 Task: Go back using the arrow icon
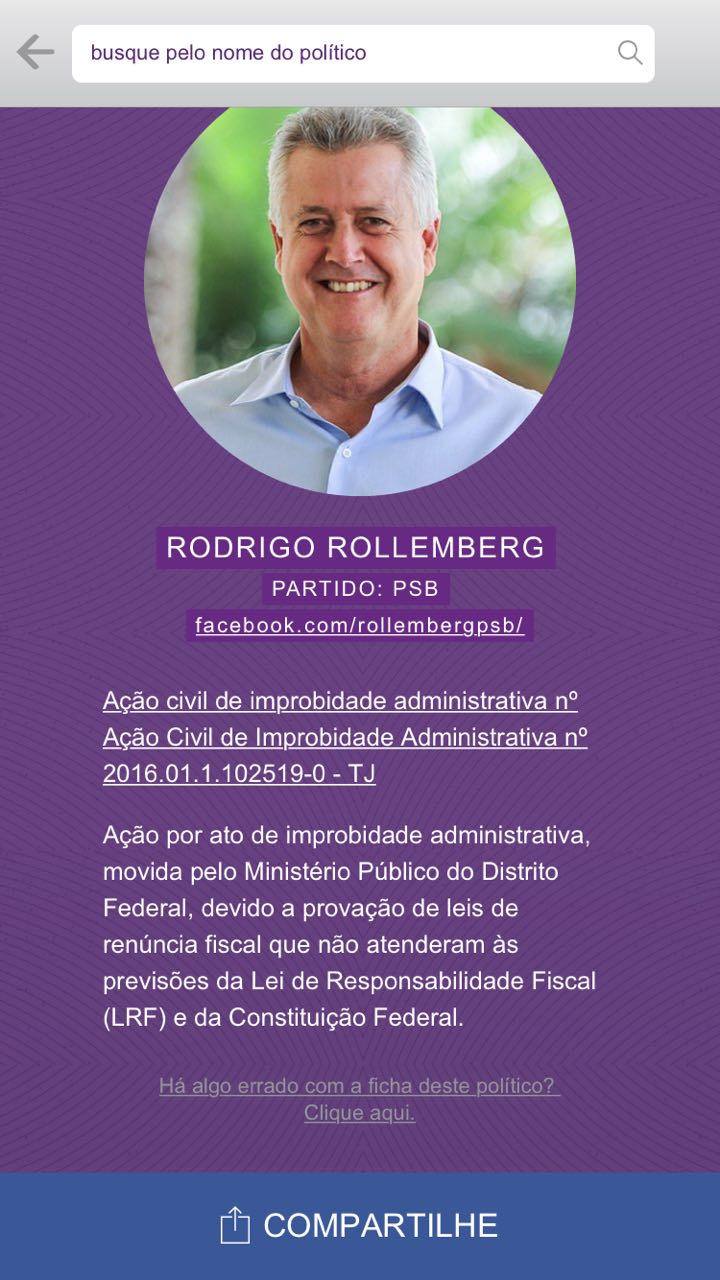click(x=35, y=52)
